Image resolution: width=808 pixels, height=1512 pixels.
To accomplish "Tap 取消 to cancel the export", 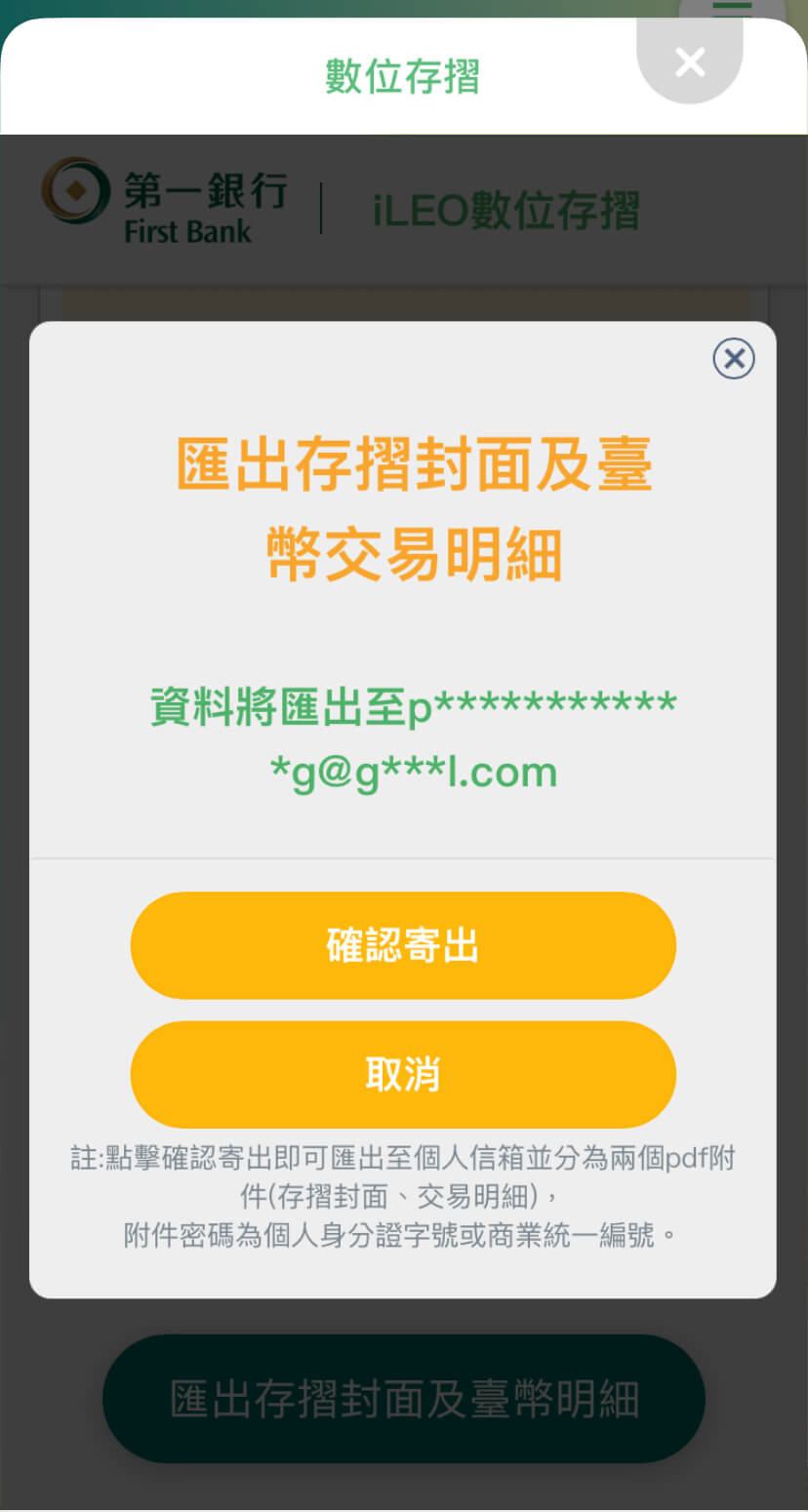I will 403,1075.
